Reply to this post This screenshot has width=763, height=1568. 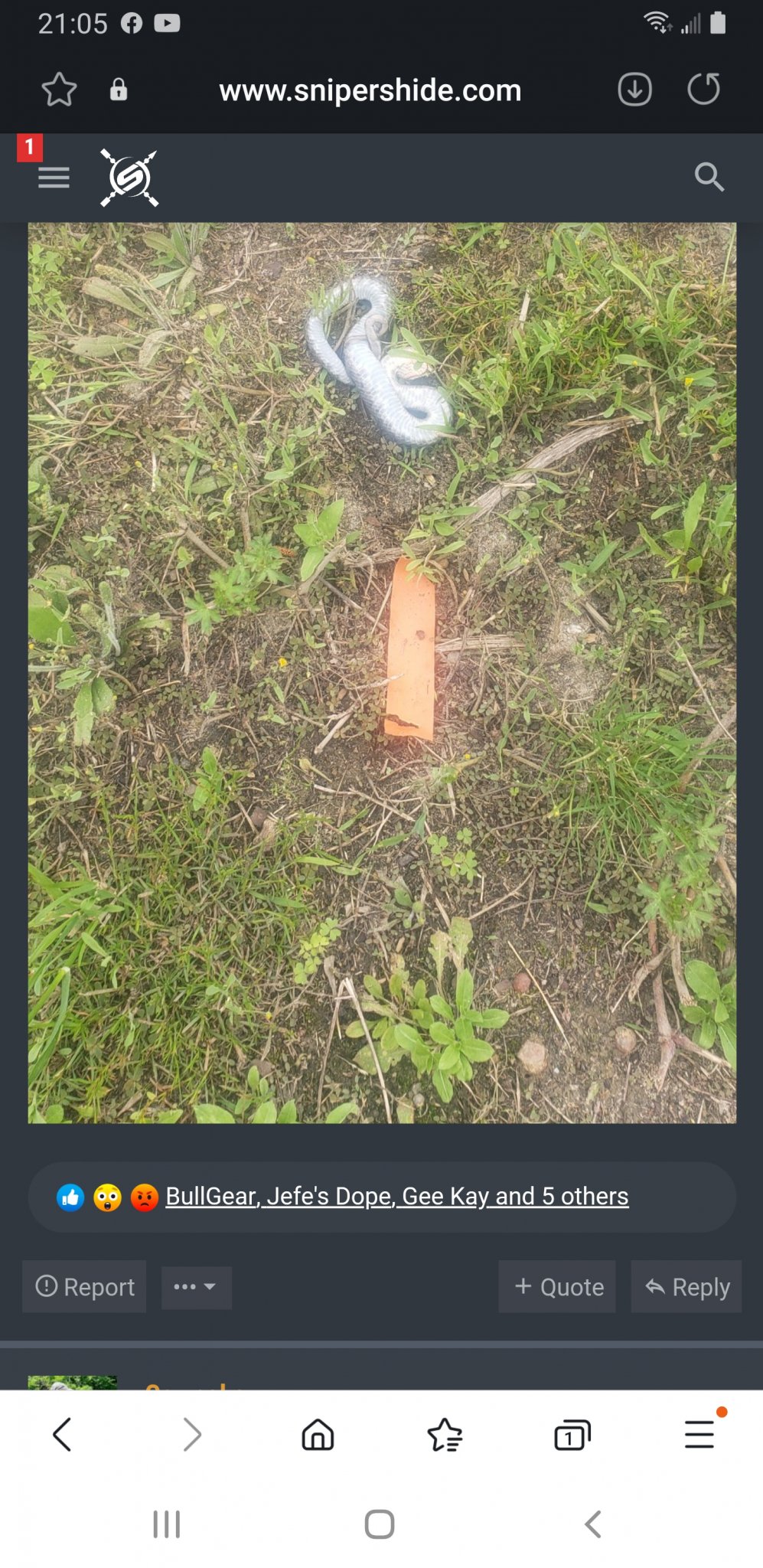(x=686, y=1286)
